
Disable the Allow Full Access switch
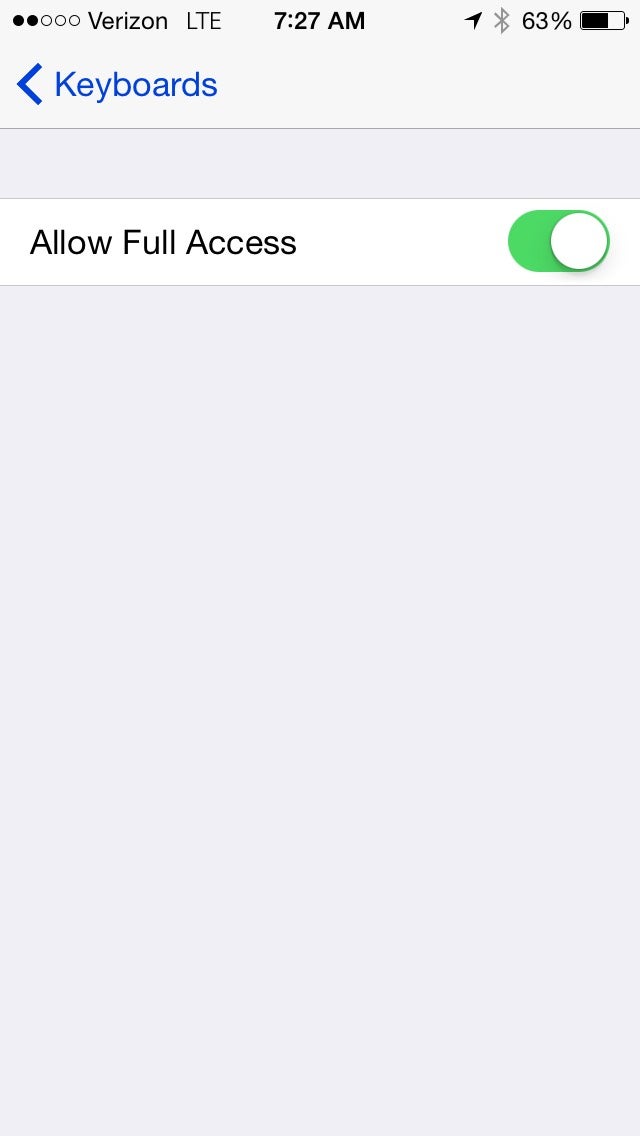(x=558, y=241)
